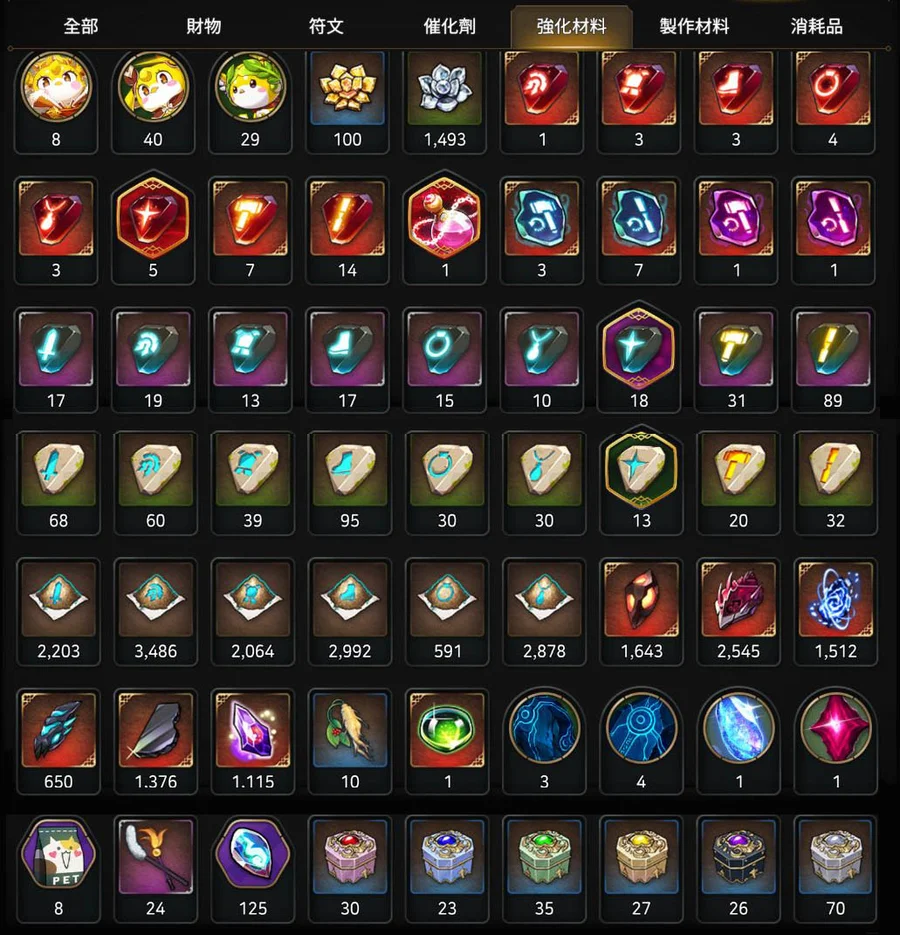The height and width of the screenshot is (935, 900).
Task: Switch to the 全部 tab
Action: 81,26
